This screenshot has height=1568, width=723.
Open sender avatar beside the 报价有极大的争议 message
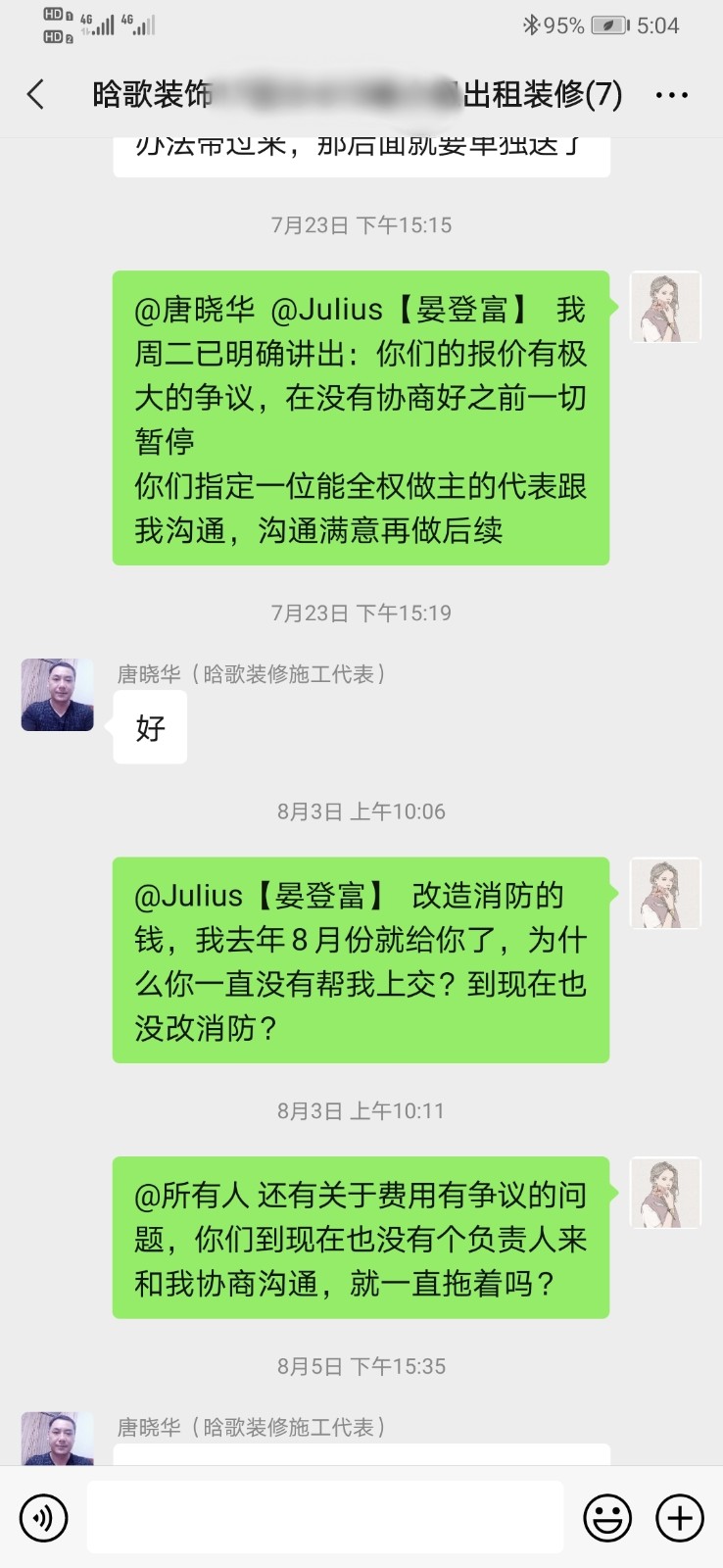coord(665,307)
